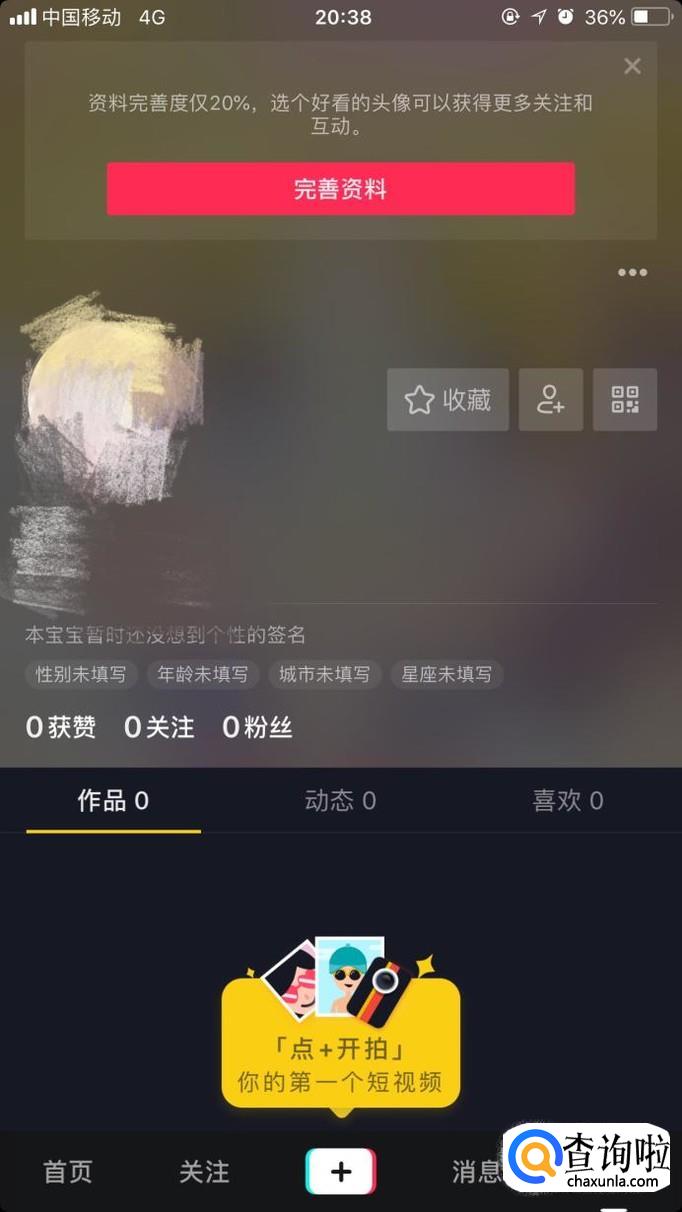
Task: Tap the 完善资料 button
Action: (340, 189)
